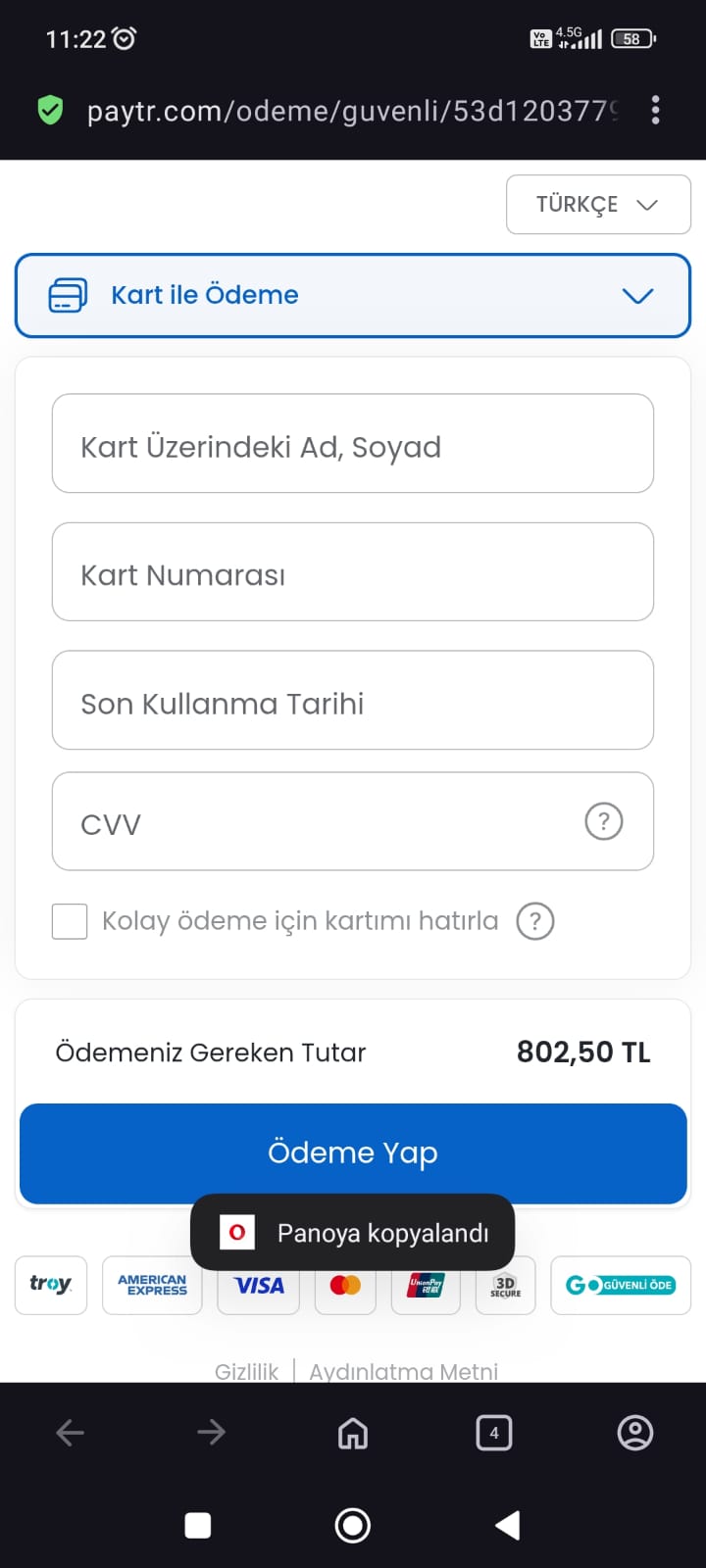Open the Gizlilik link
The image size is (706, 1568).
tap(246, 1371)
